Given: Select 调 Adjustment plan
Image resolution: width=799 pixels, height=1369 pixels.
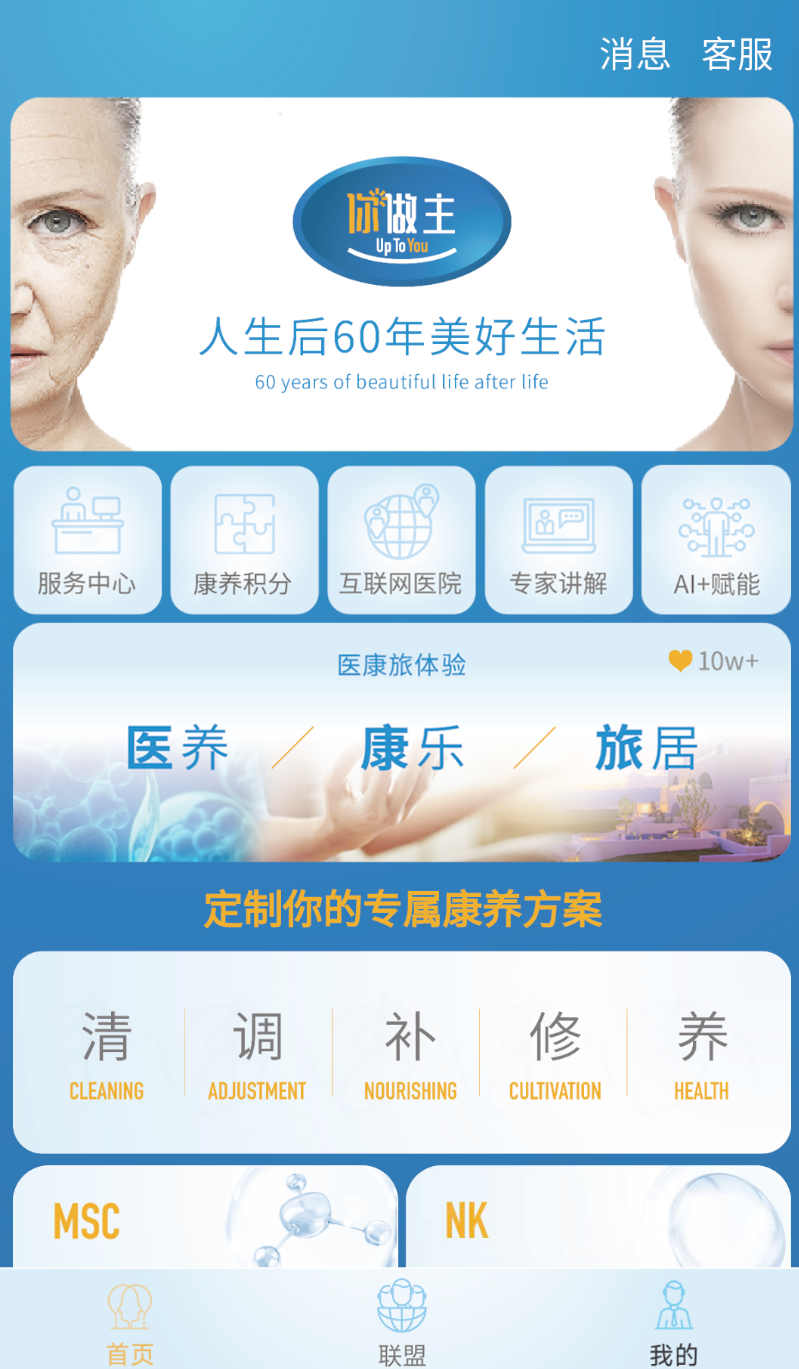Looking at the screenshot, I should [257, 1055].
